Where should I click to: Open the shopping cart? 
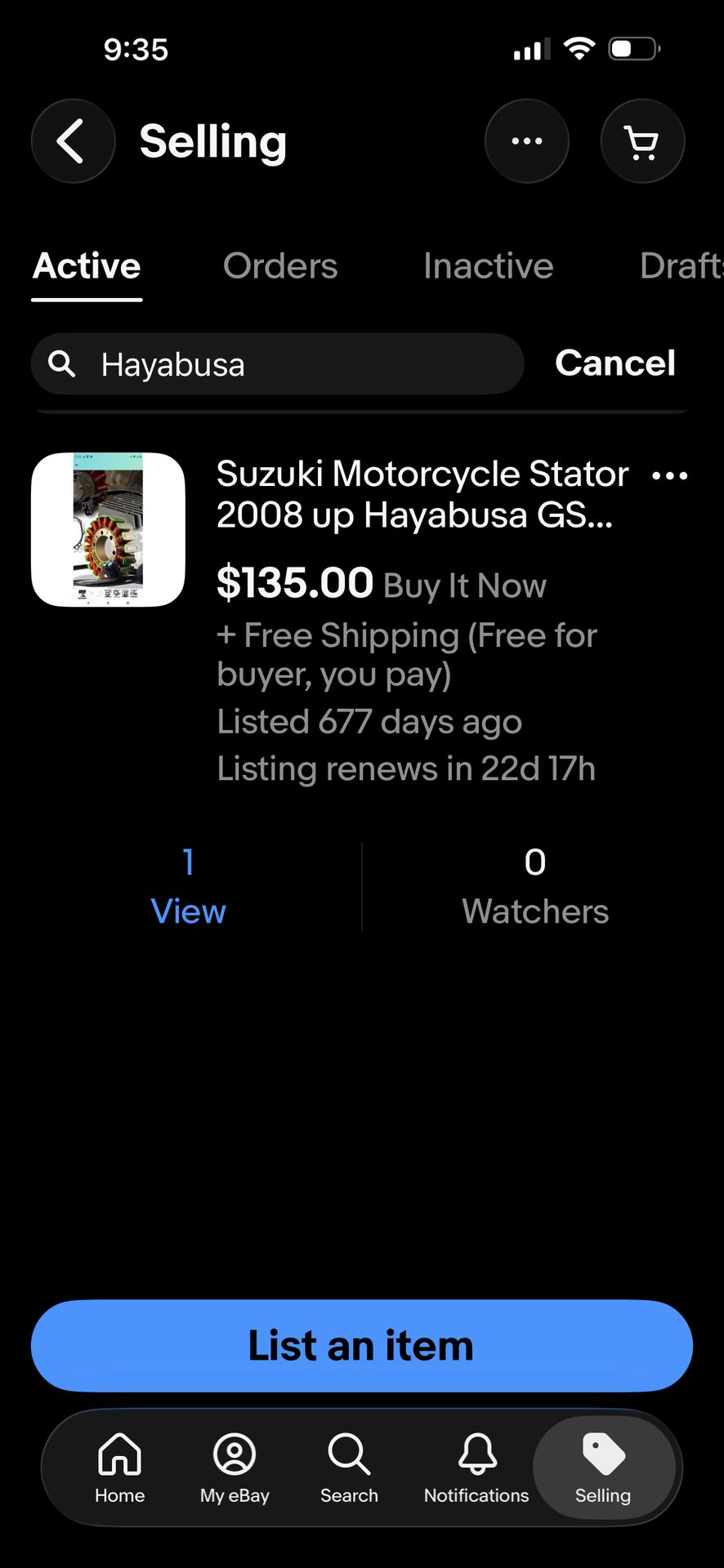coord(641,141)
